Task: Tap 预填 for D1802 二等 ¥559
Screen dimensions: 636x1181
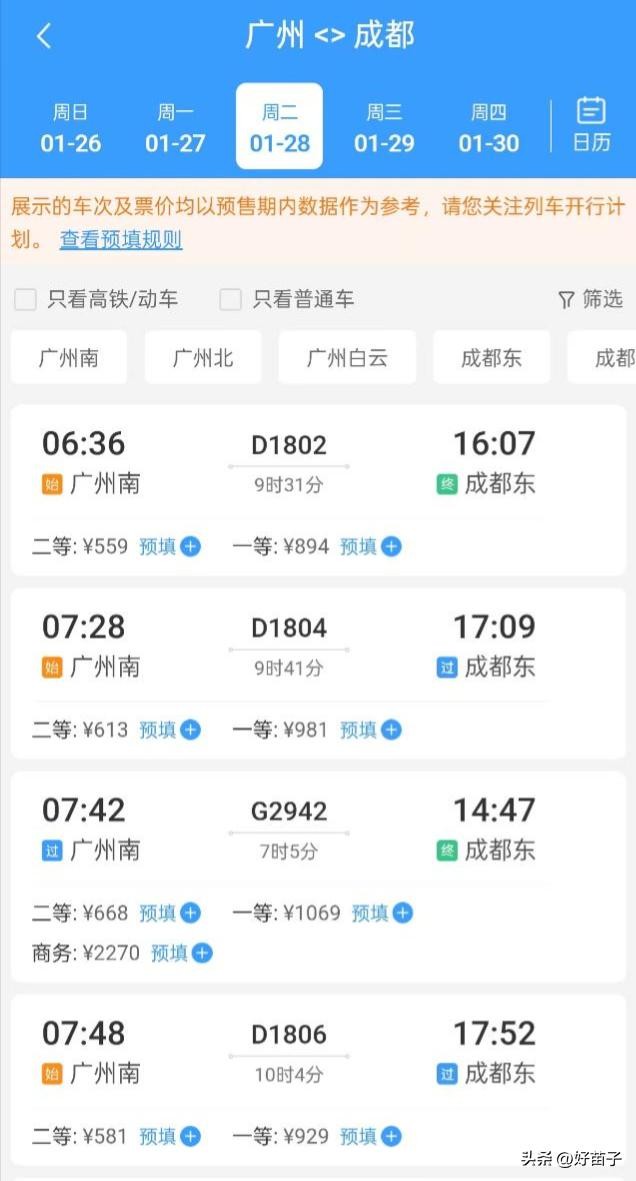Action: pos(170,546)
